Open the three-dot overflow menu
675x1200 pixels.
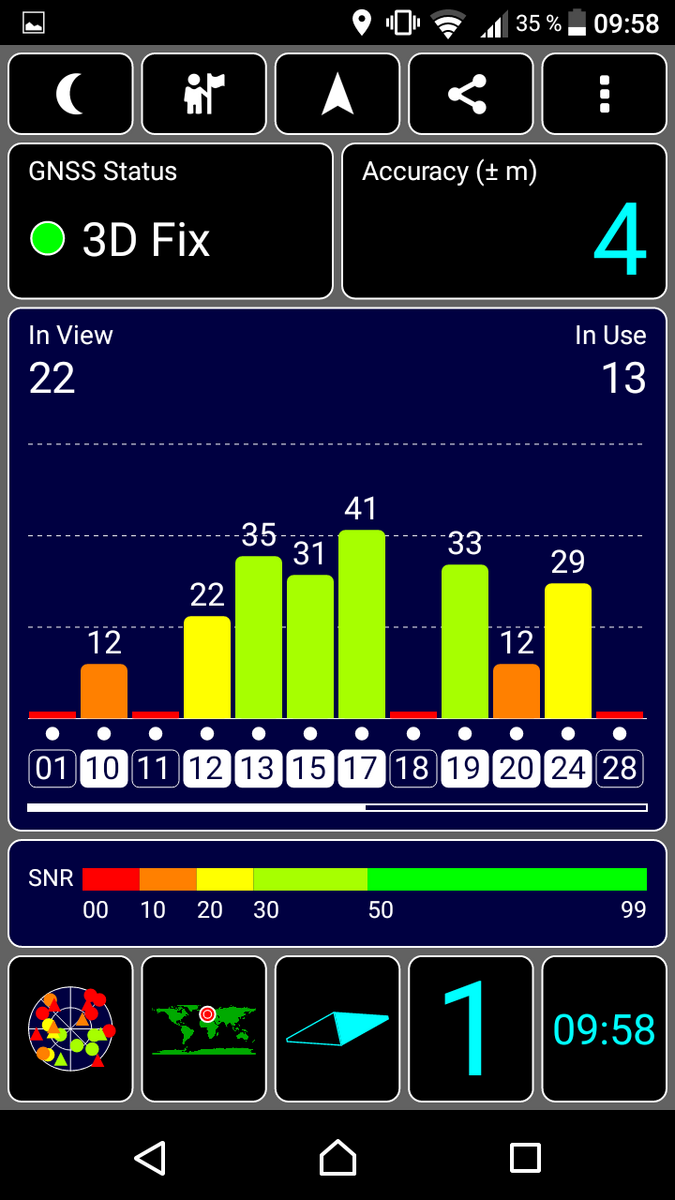[604, 94]
